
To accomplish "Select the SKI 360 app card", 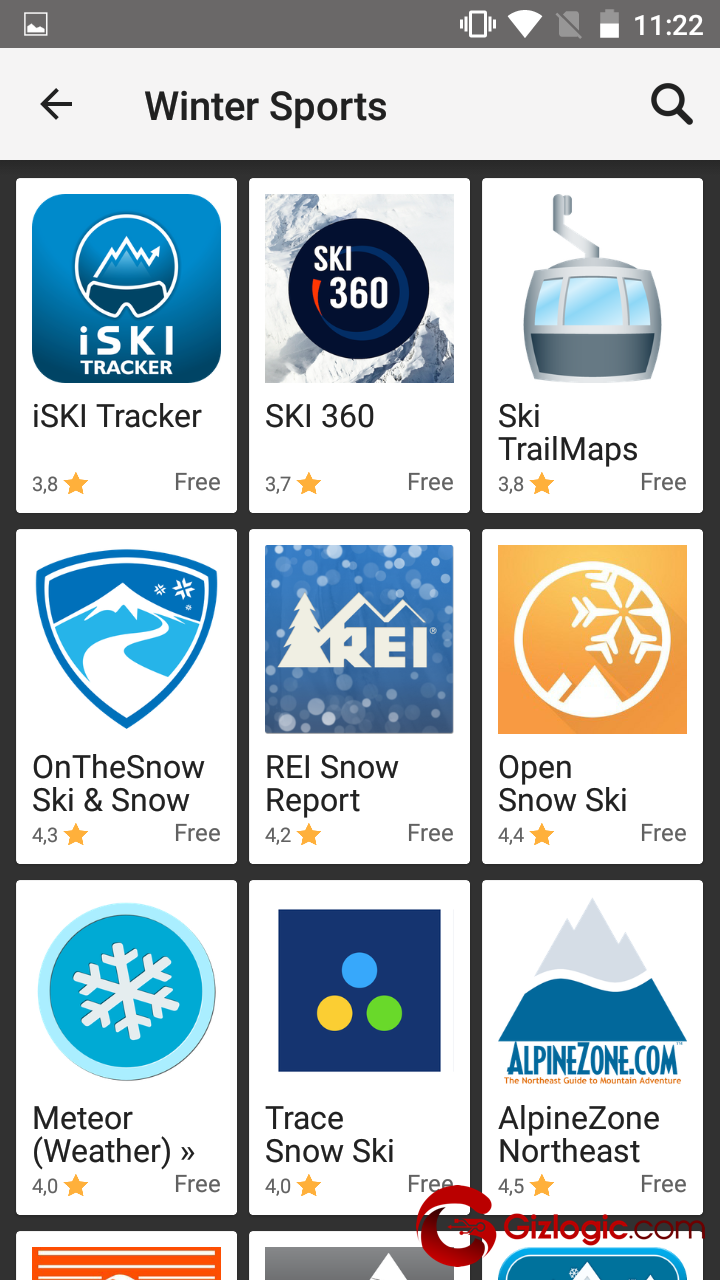I will 359,344.
